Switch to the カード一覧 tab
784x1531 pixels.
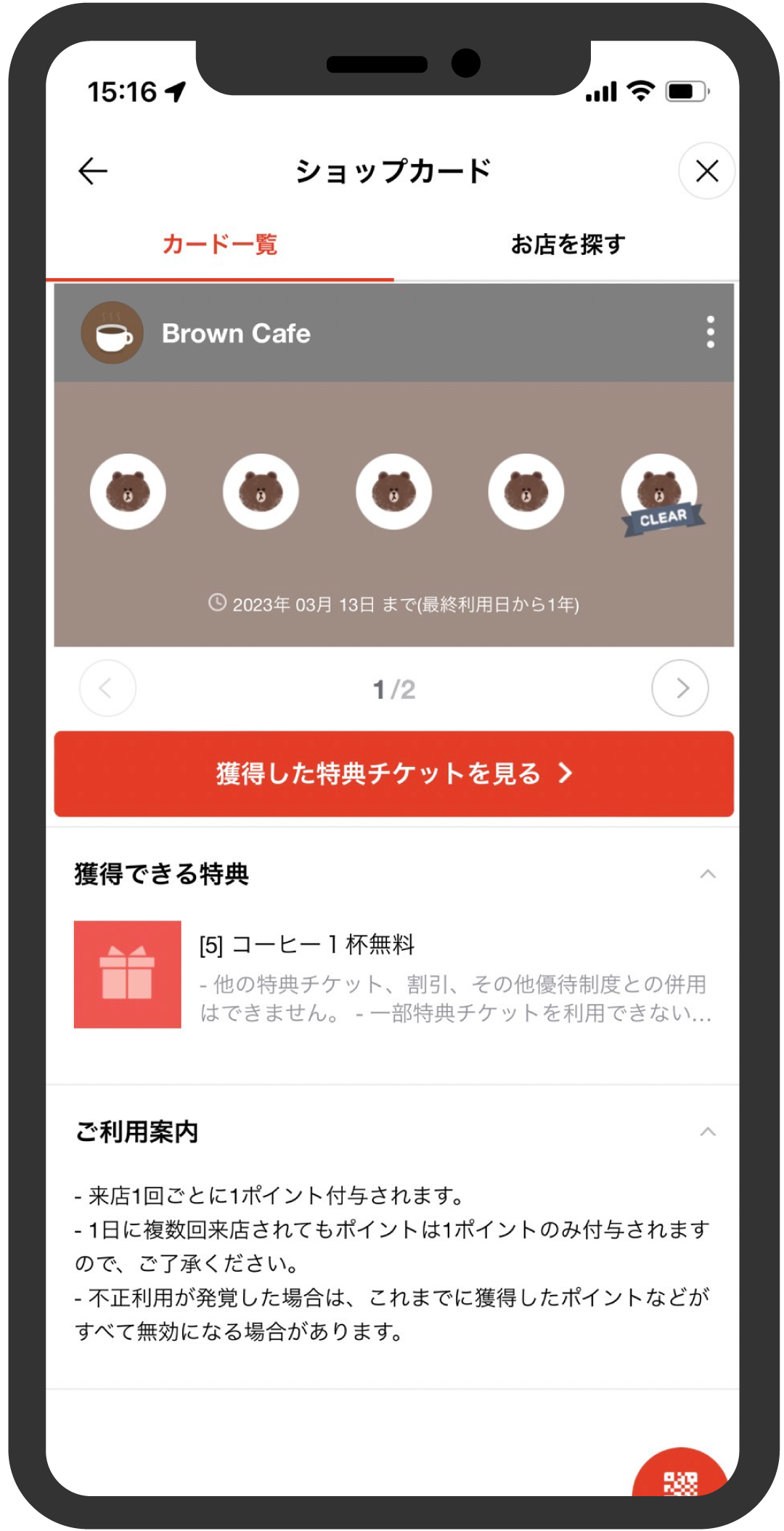point(220,245)
